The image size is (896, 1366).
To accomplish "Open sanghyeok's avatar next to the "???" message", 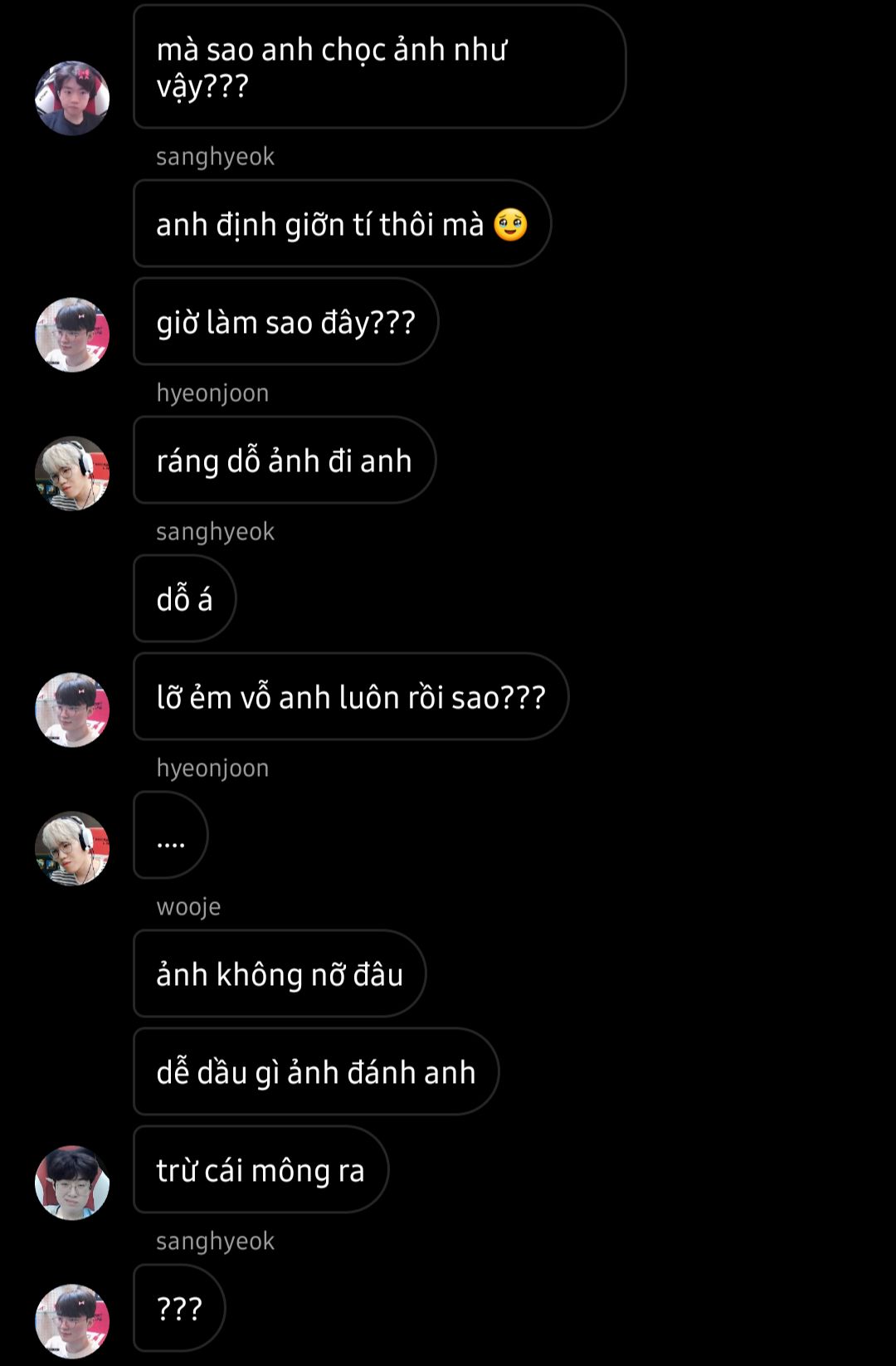I will tap(72, 1321).
